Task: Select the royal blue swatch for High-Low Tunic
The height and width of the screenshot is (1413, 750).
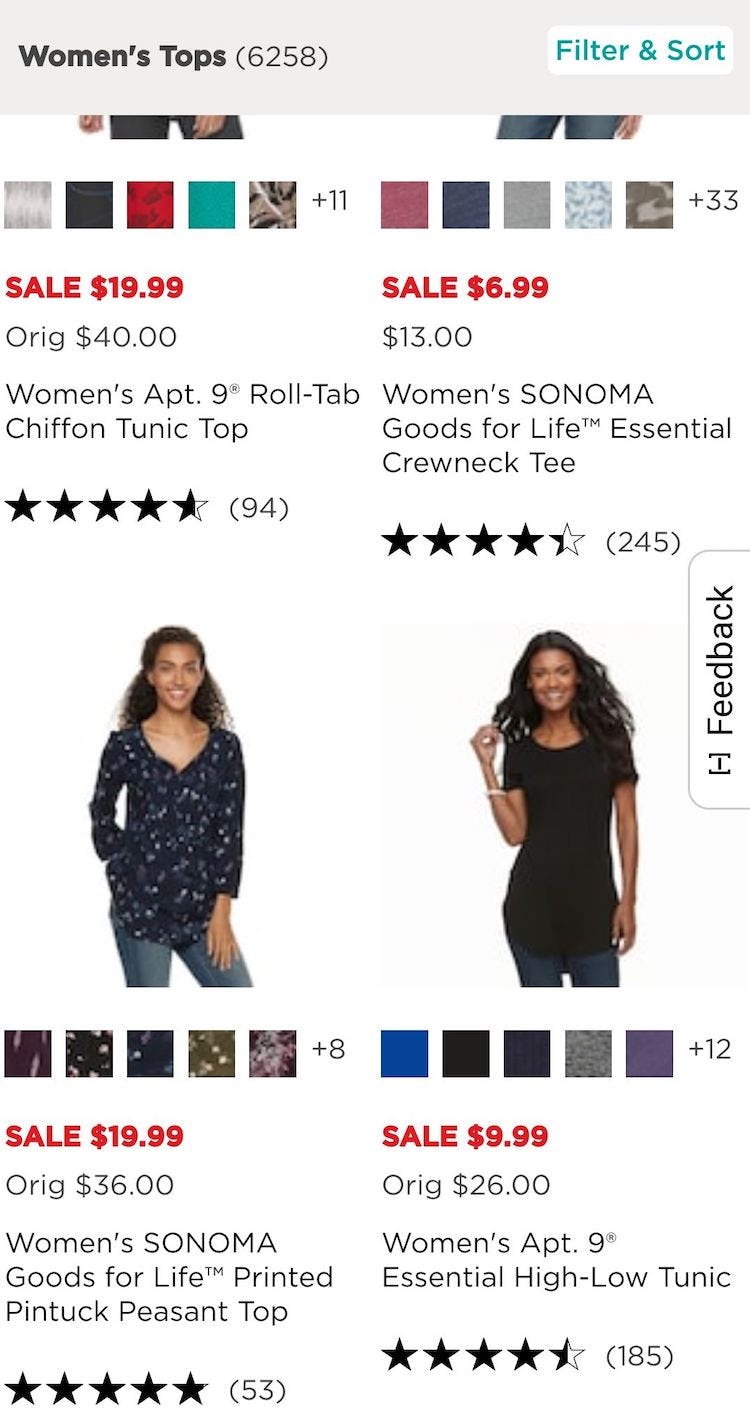Action: pos(404,1053)
